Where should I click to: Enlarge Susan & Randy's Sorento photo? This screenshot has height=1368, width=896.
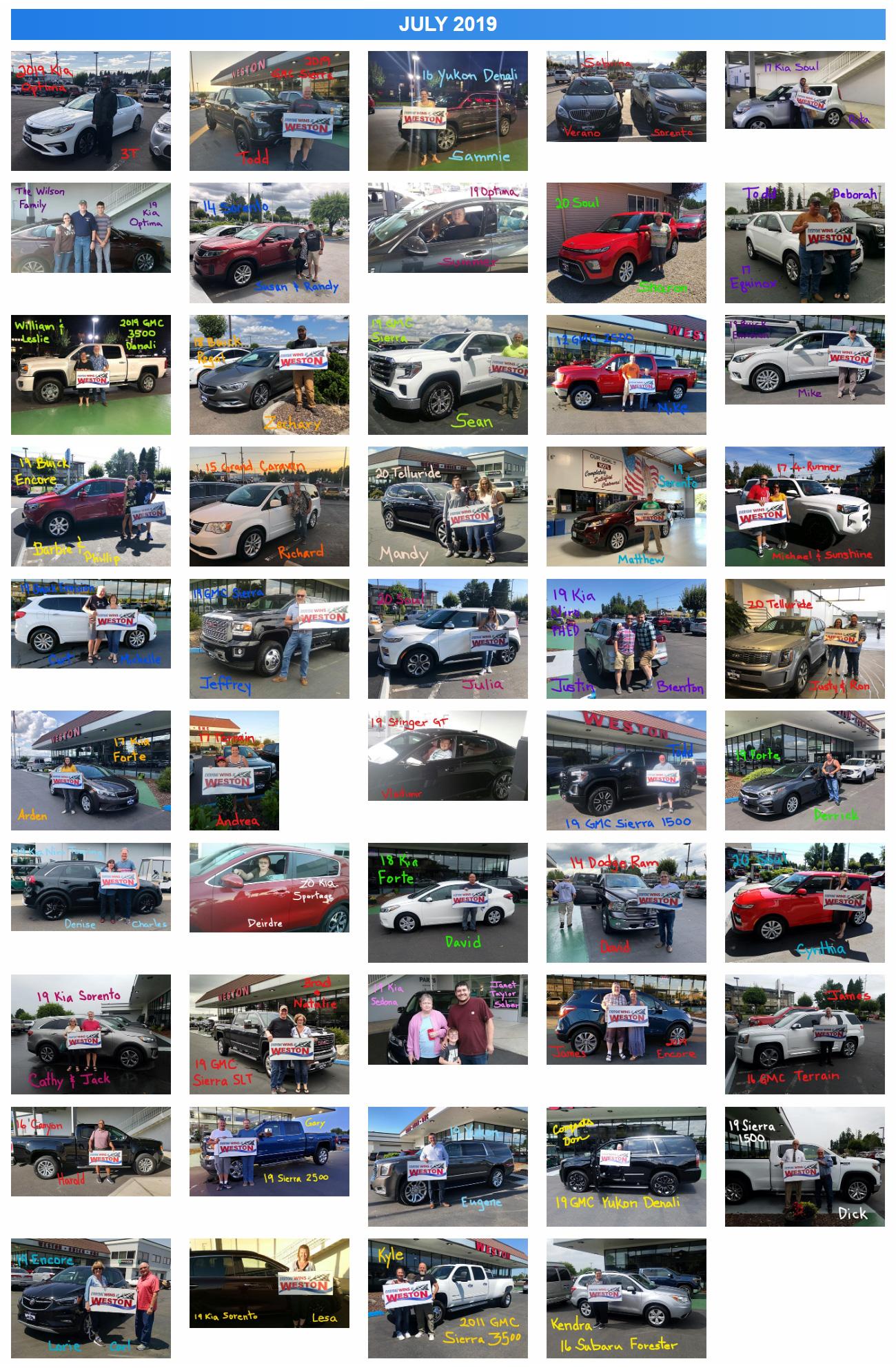tap(269, 243)
